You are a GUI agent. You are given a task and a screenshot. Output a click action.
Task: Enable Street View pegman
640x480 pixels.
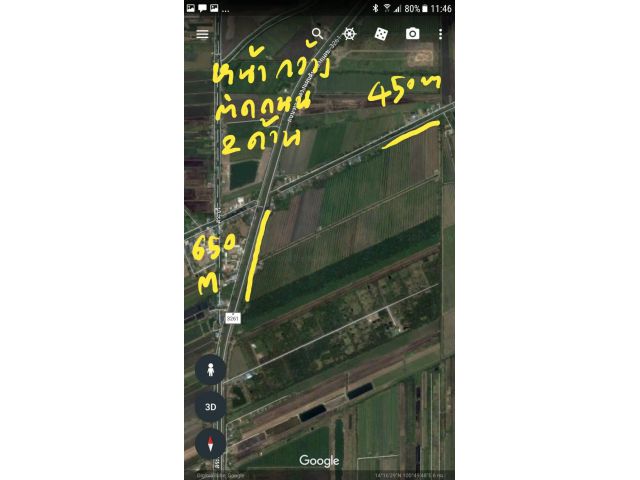tap(210, 369)
